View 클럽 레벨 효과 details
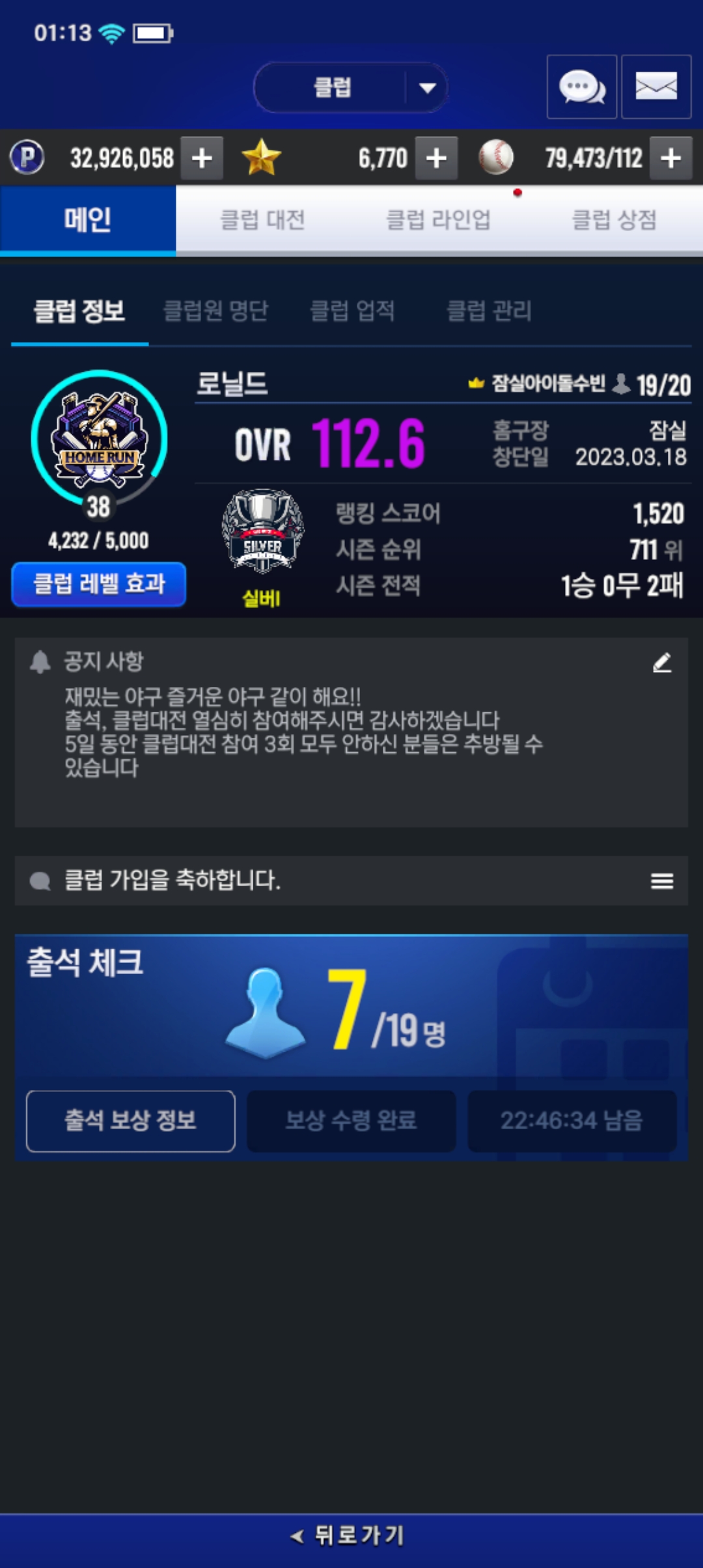 point(99,584)
